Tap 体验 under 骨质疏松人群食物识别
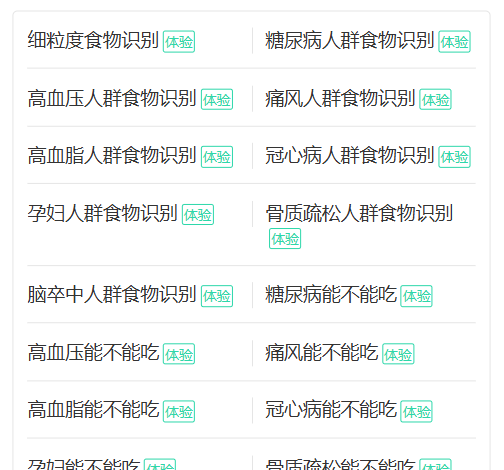 click(285, 239)
